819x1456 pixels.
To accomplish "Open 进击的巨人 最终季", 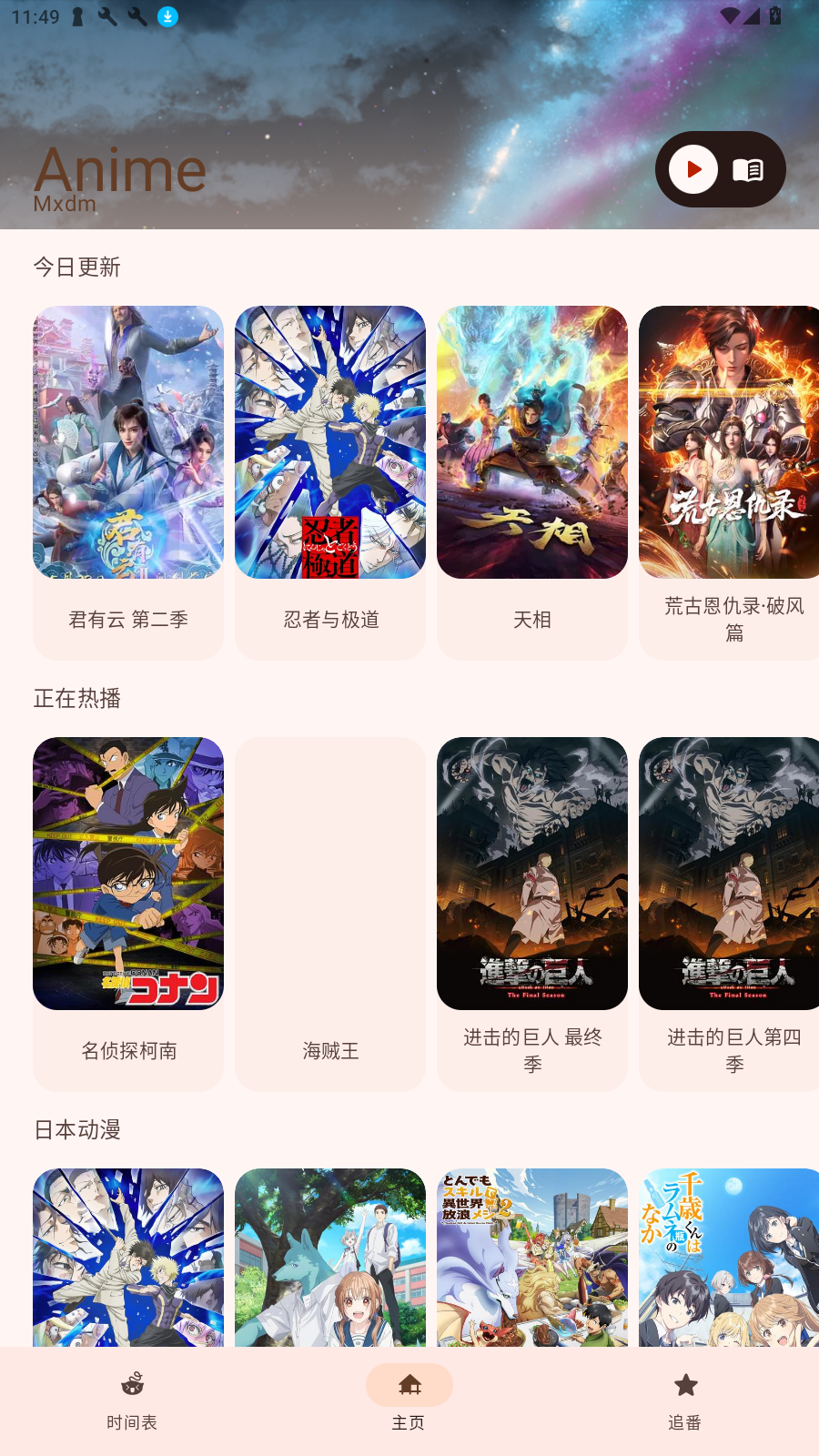I will pyautogui.click(x=532, y=914).
